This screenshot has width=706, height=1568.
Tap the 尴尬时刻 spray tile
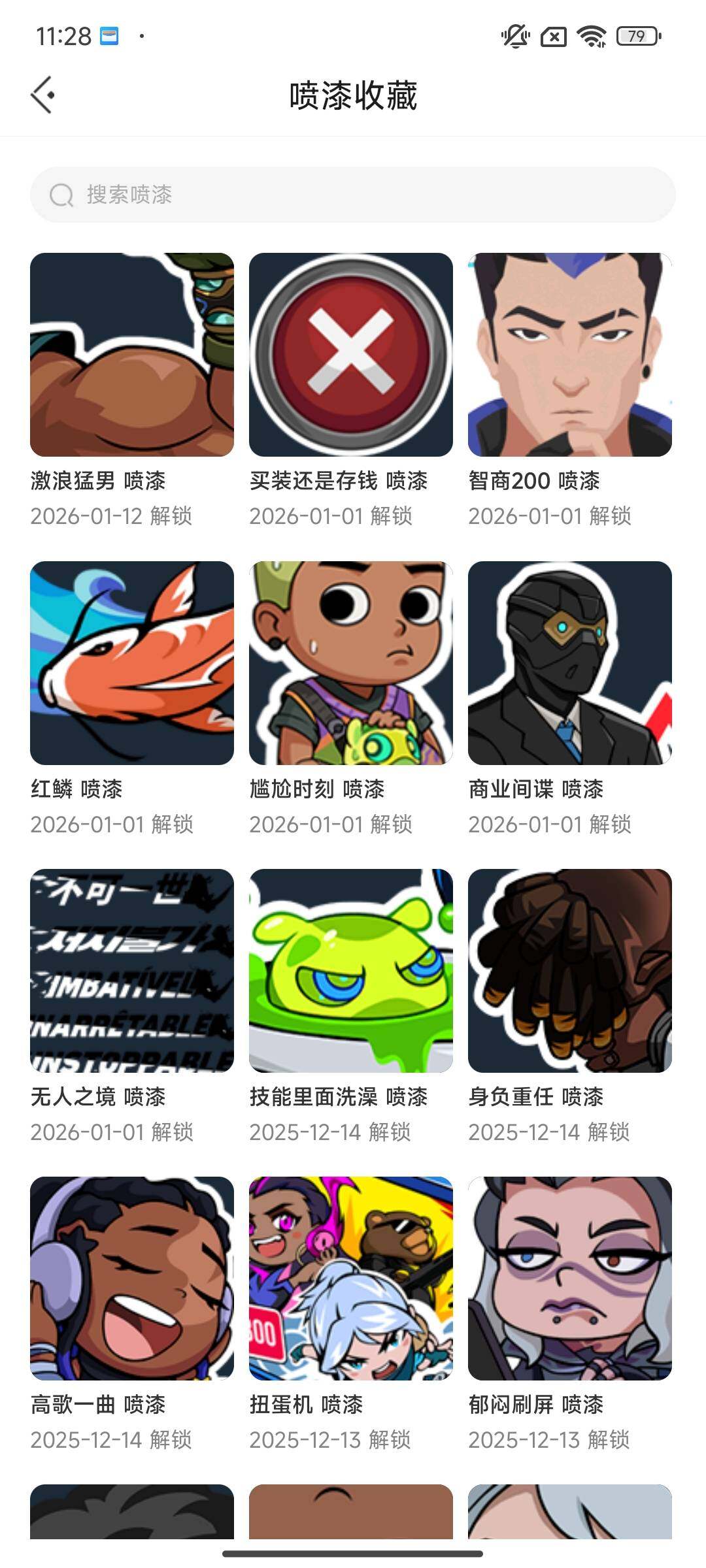point(351,663)
